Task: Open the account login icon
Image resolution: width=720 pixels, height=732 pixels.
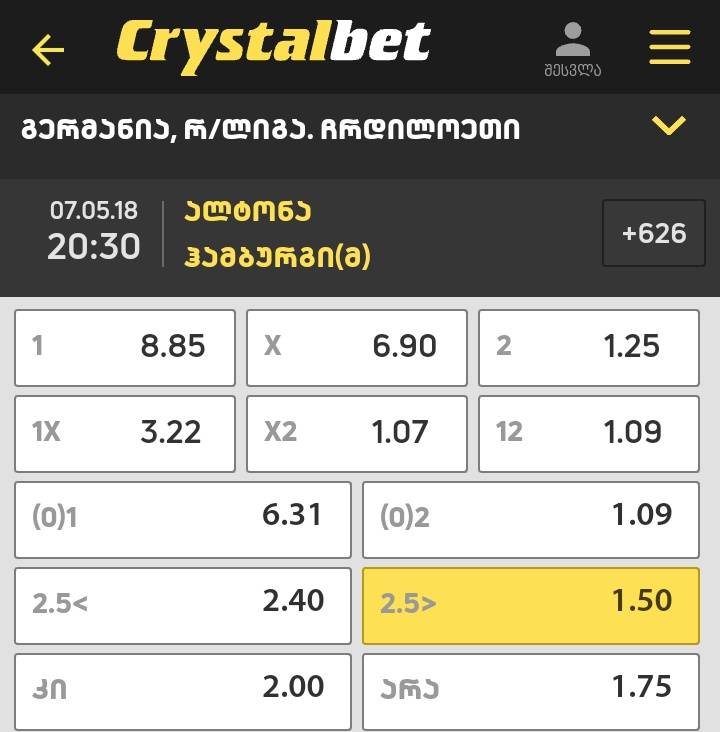Action: [573, 47]
